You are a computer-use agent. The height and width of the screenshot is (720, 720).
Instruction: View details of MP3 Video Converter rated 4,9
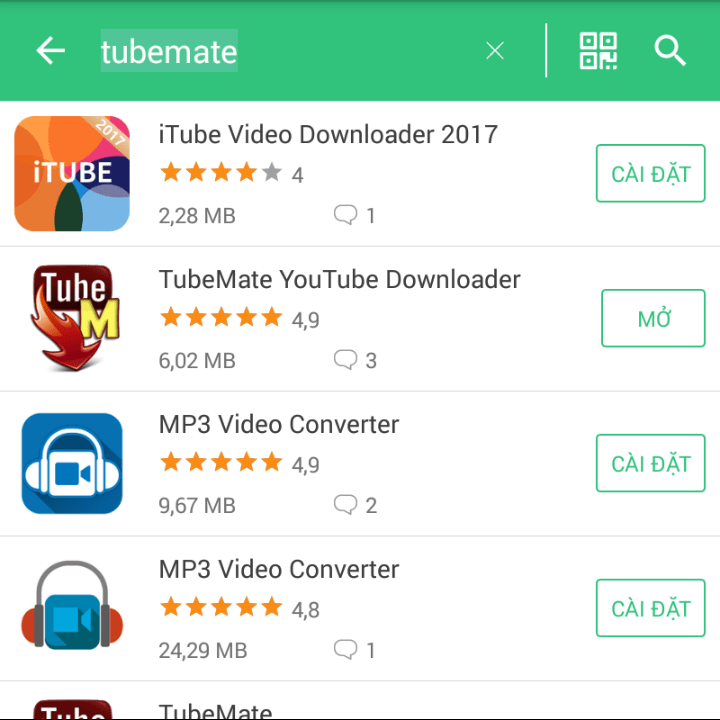279,425
